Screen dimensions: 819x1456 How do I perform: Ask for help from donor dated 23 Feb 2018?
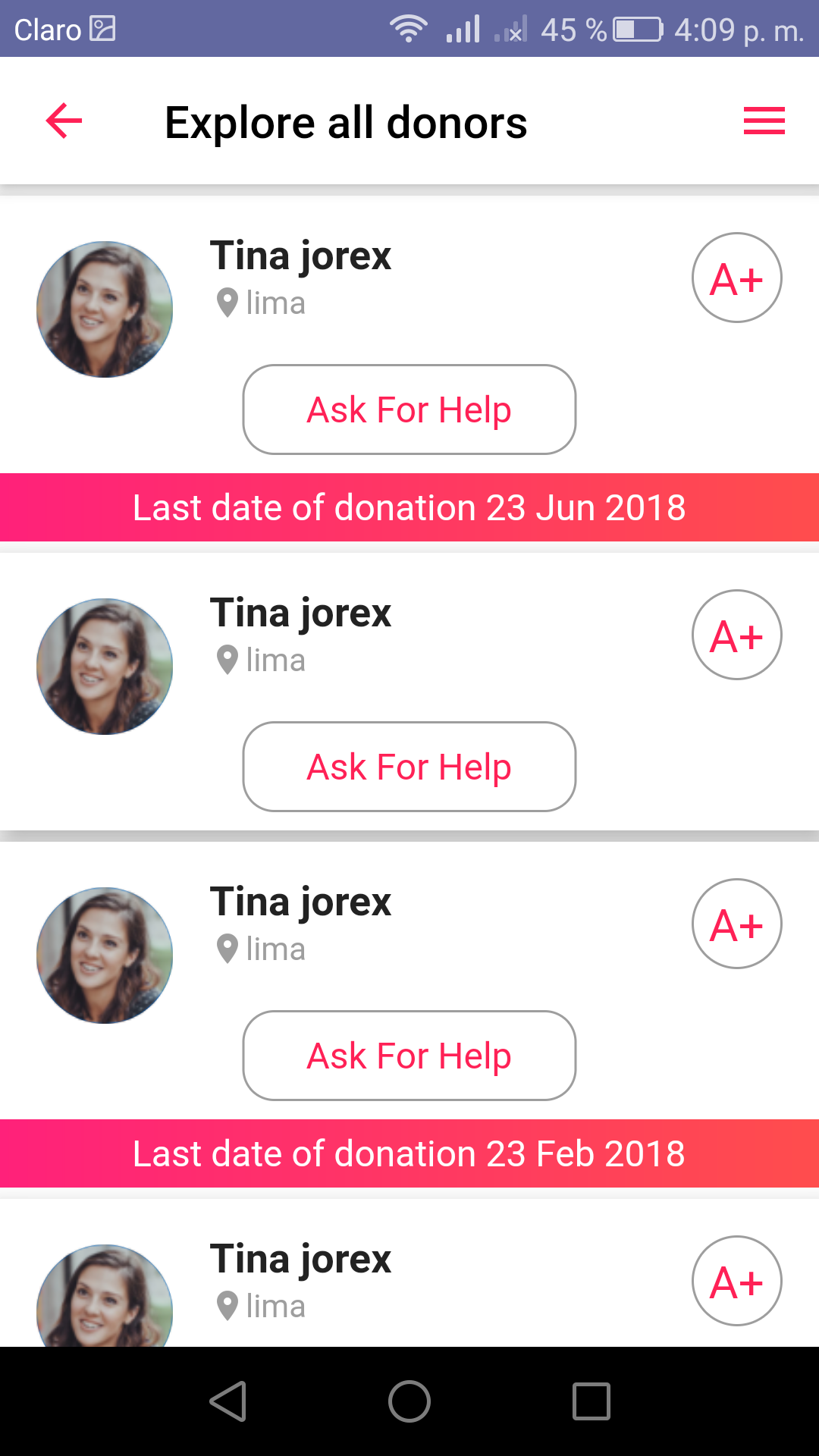click(409, 1055)
